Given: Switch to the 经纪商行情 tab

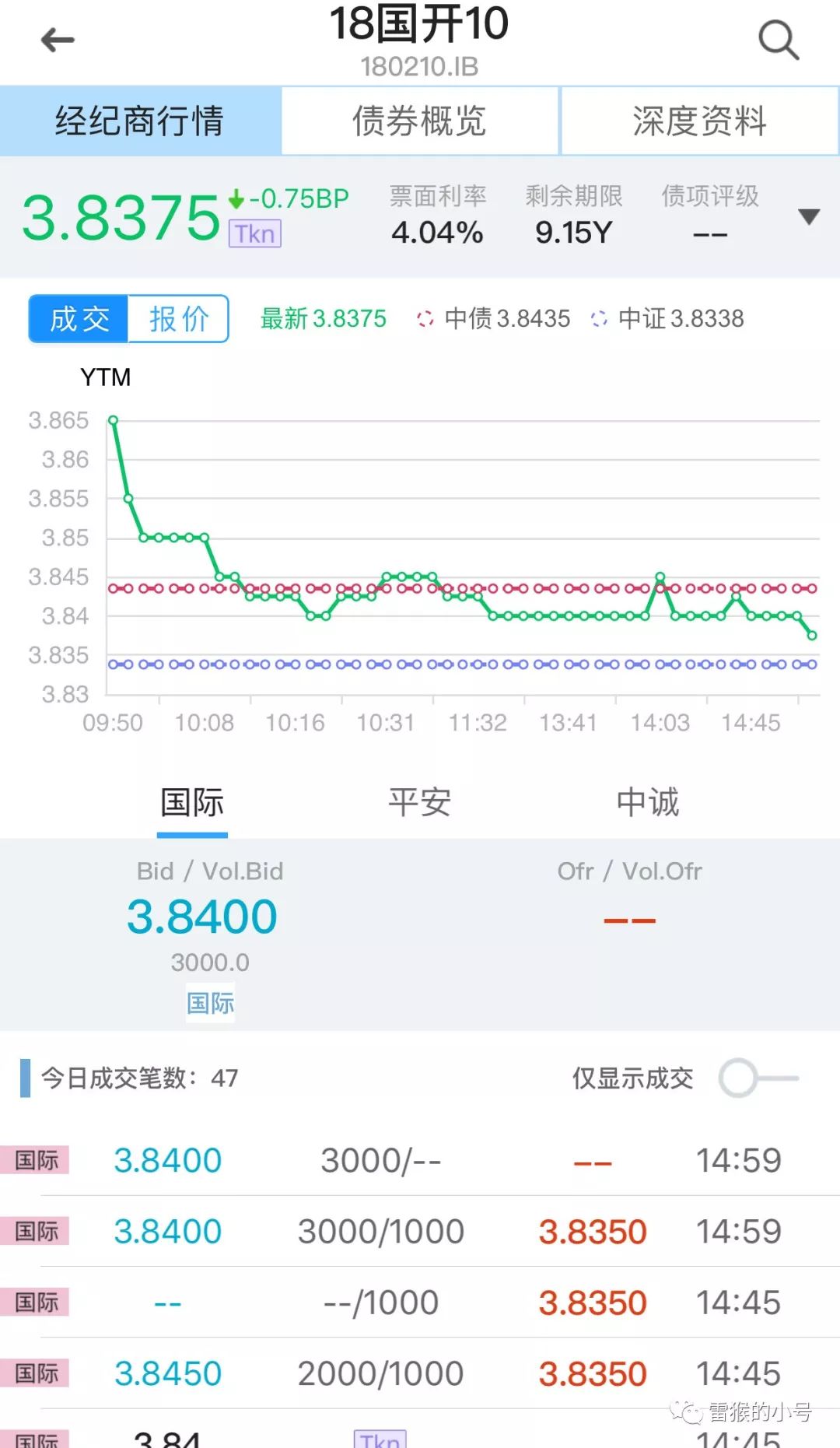Looking at the screenshot, I should pyautogui.click(x=140, y=121).
